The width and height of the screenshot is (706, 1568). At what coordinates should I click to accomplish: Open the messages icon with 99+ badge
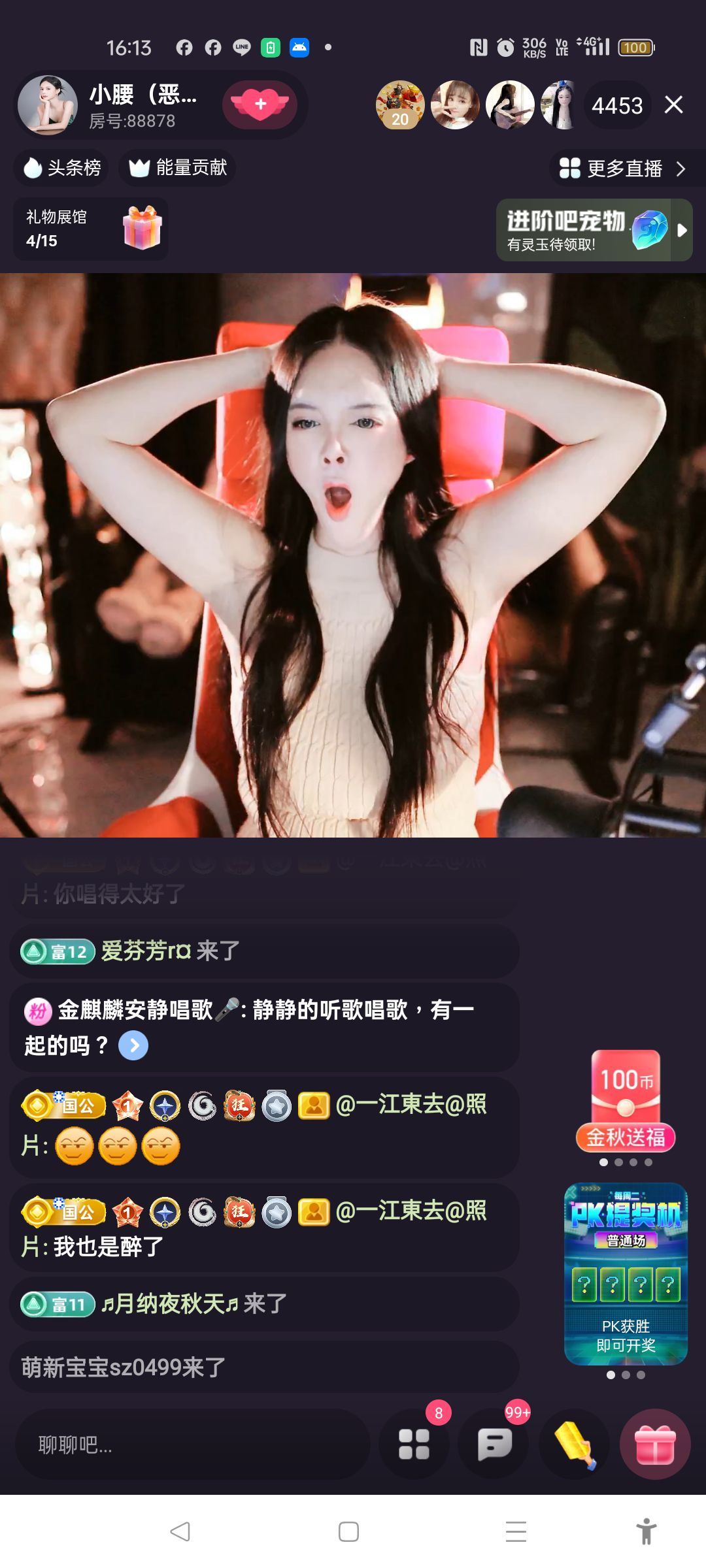pos(494,1444)
